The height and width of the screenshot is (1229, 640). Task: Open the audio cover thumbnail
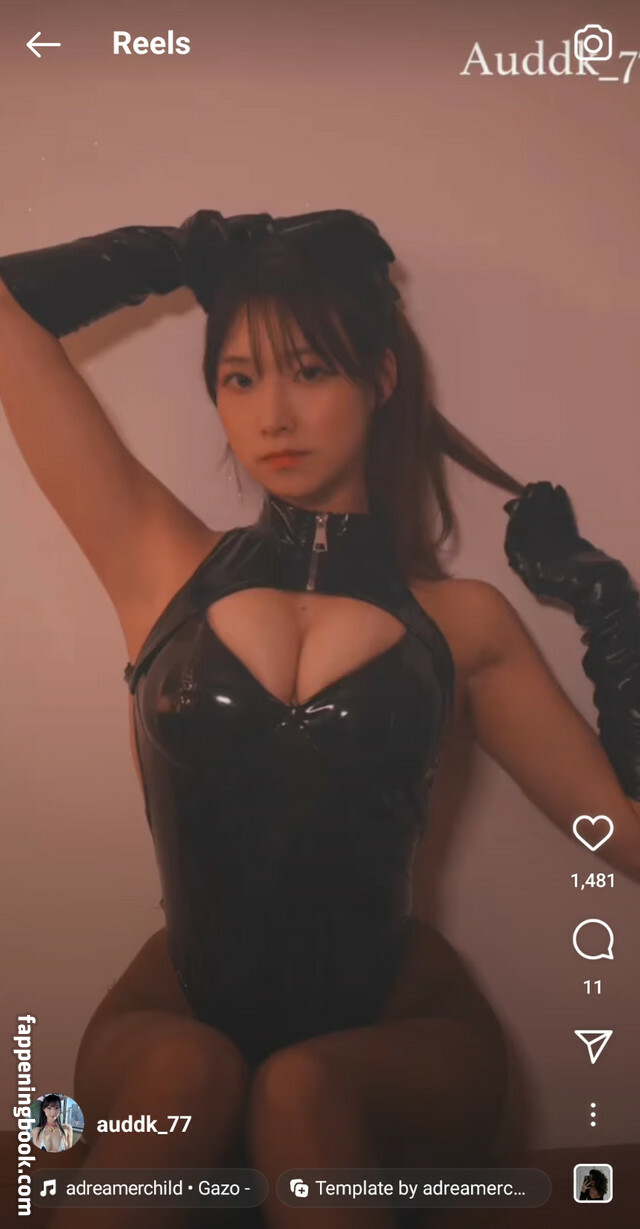tap(592, 1184)
